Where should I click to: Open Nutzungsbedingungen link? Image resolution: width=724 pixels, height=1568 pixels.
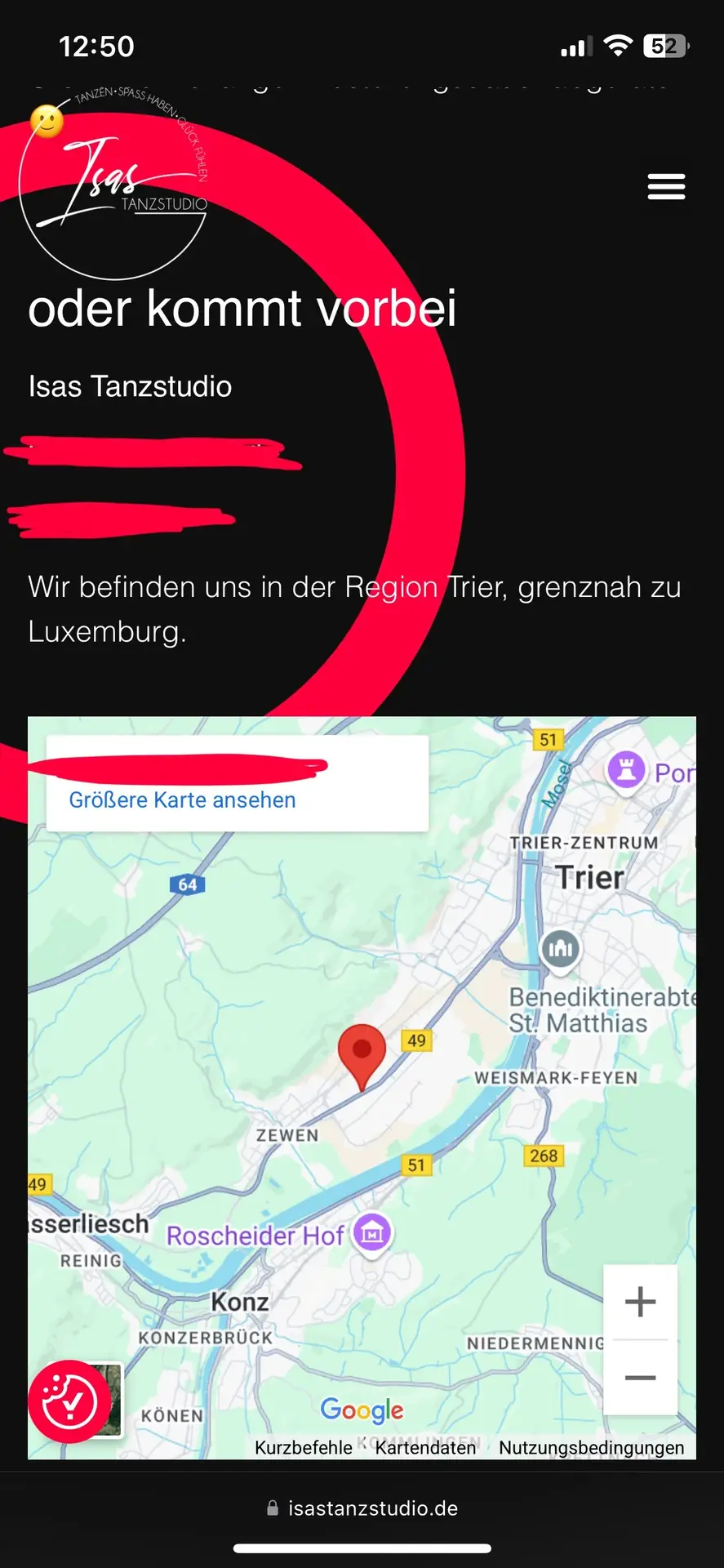point(591,1448)
